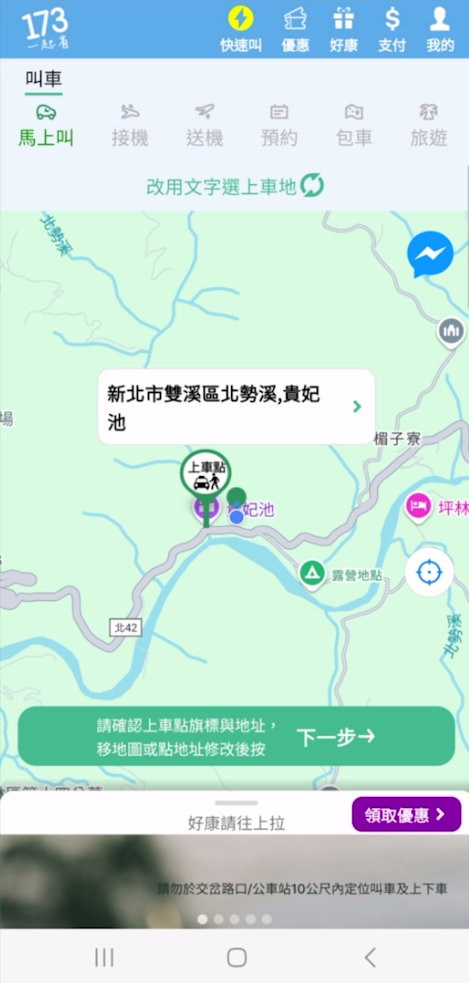Viewport: 469px width, 983px height.
Task: Select the 馬上叫 ride now tab
Action: pos(46,125)
